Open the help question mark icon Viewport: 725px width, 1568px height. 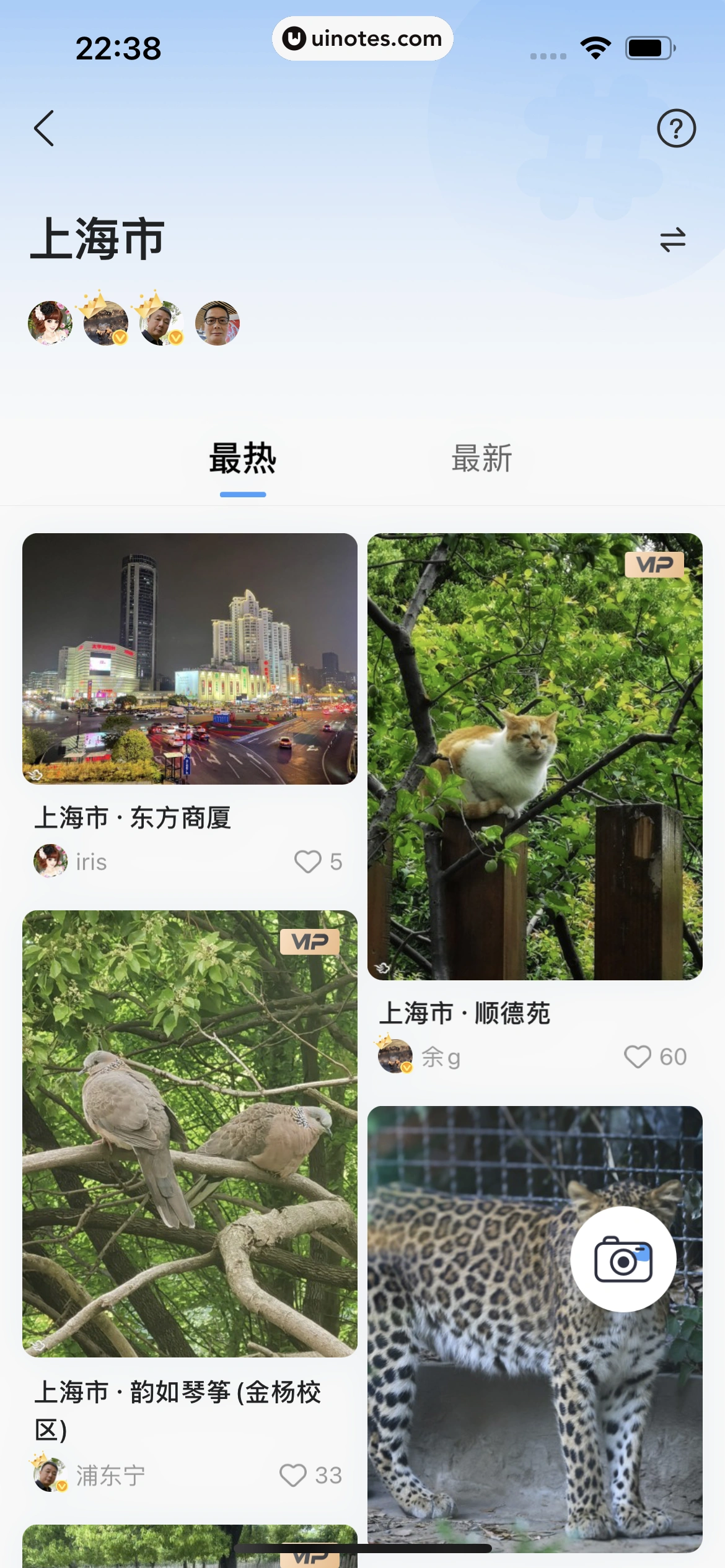pos(676,128)
